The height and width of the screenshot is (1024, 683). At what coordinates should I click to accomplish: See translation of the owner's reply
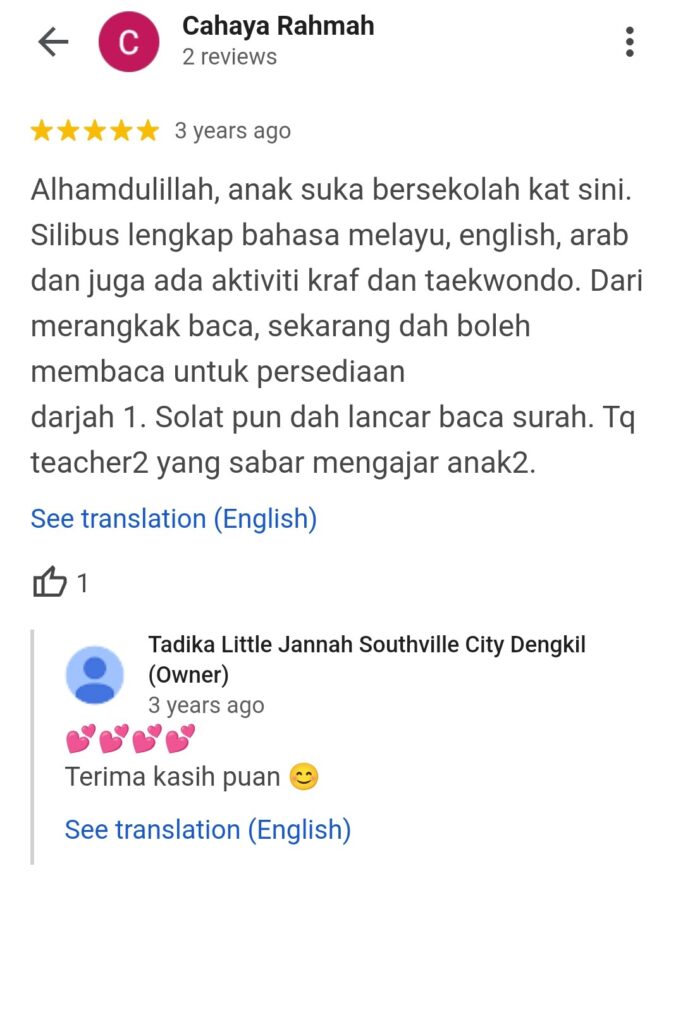pyautogui.click(x=207, y=830)
